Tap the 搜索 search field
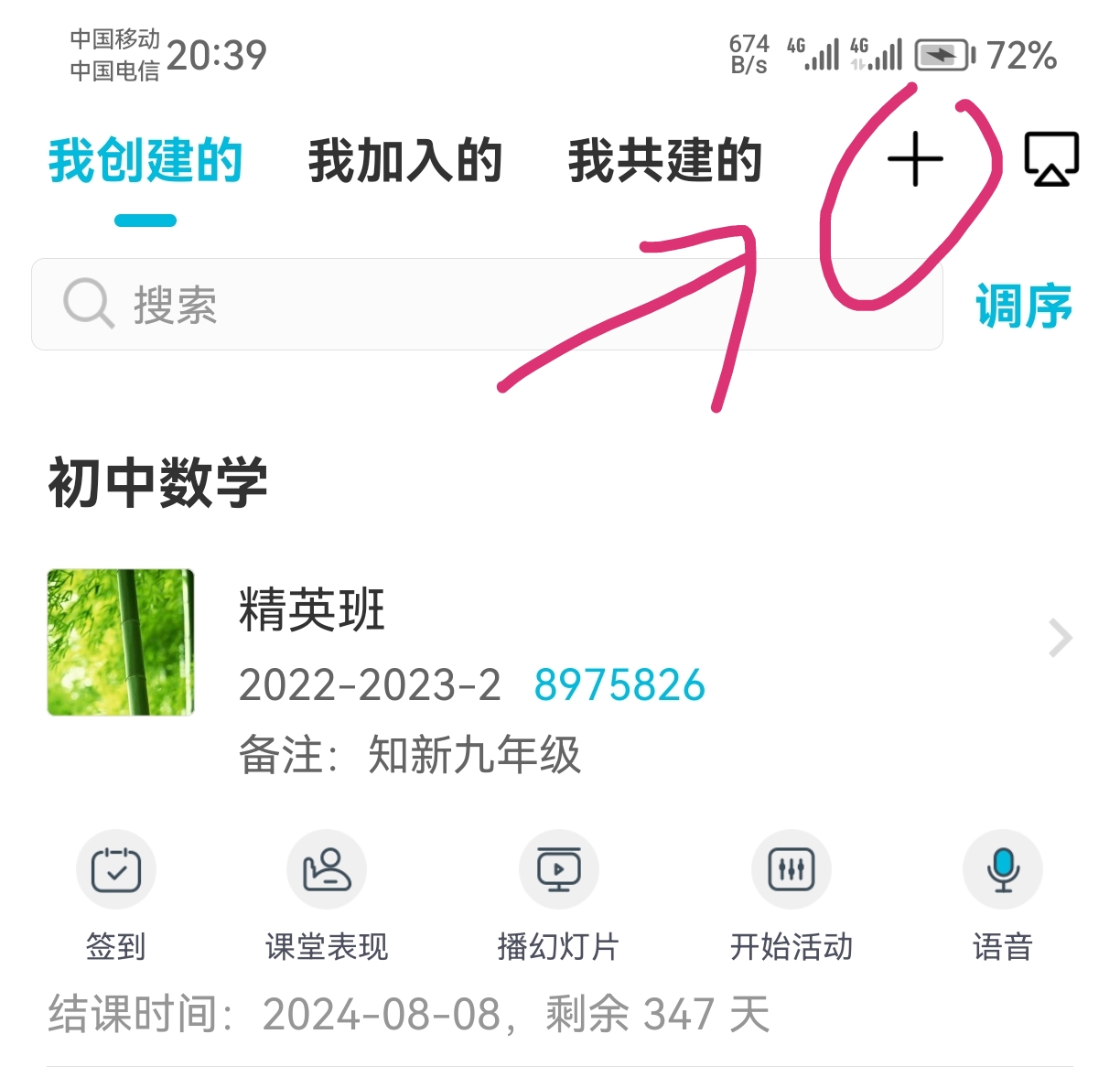 pos(485,305)
